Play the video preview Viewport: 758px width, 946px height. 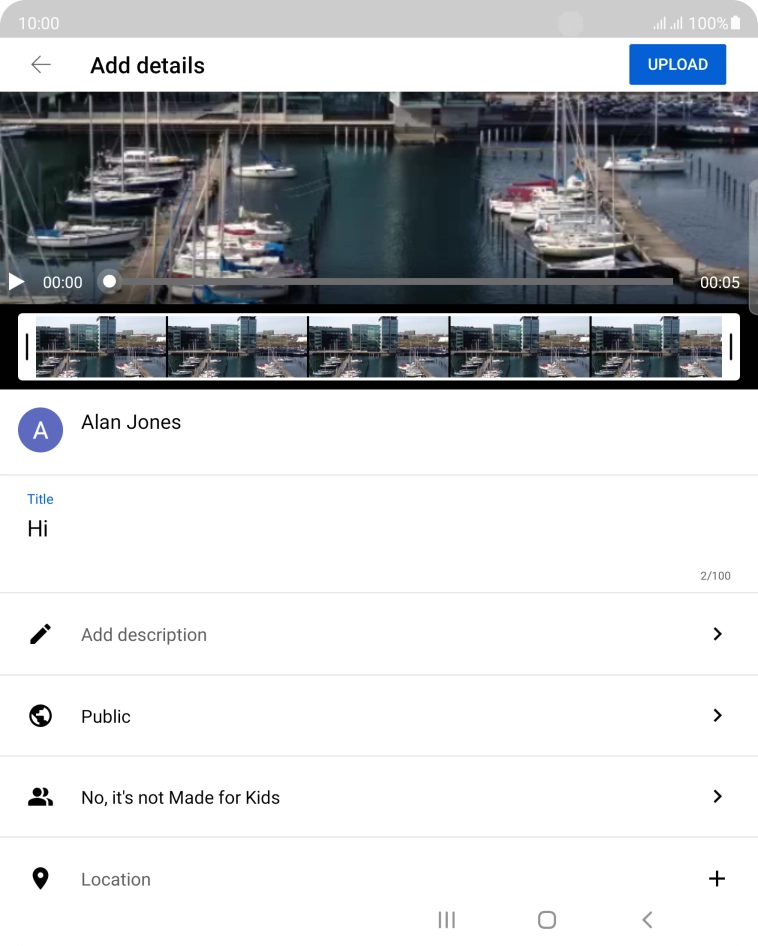pyautogui.click(x=17, y=282)
